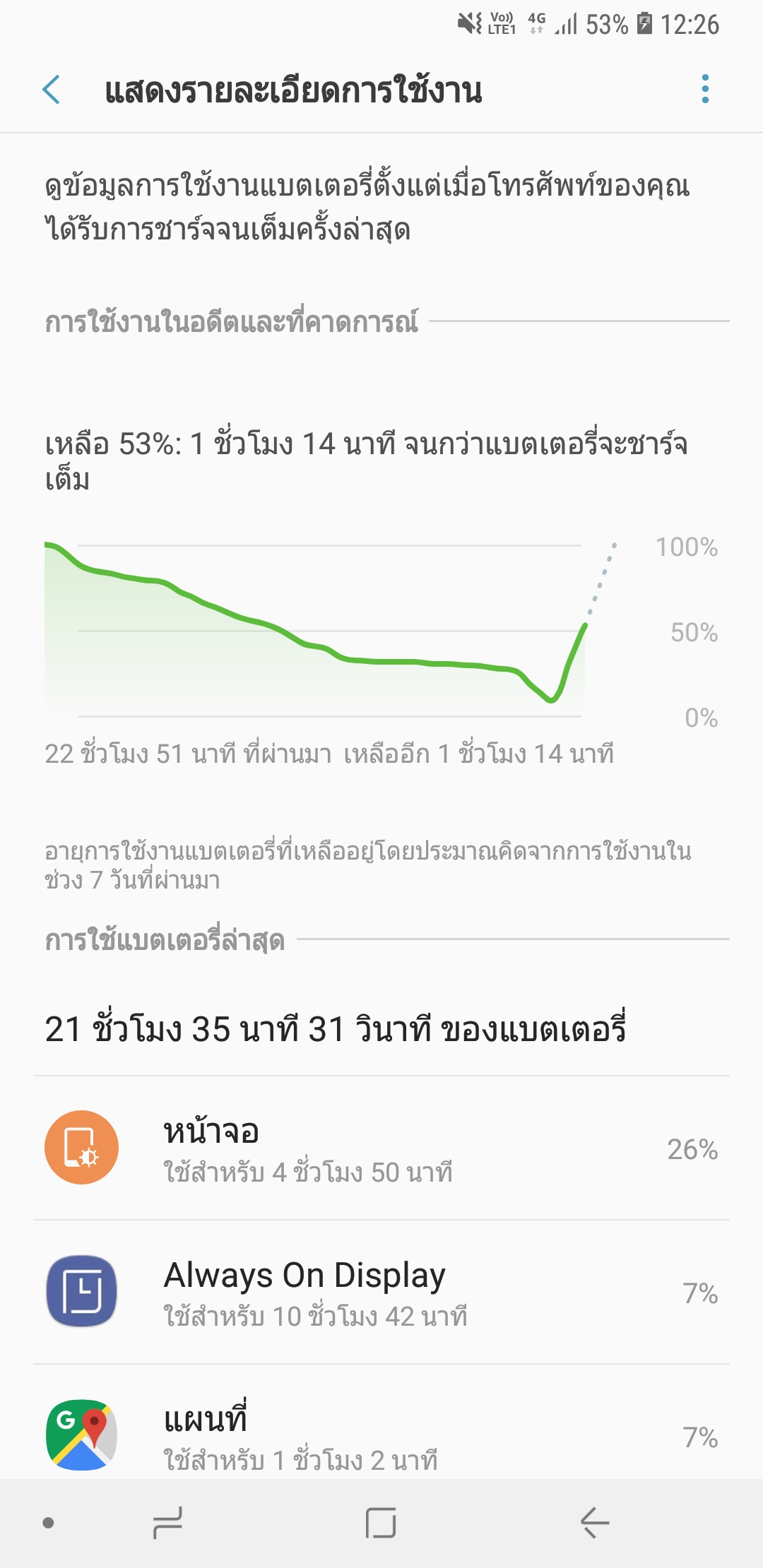Tap the system home button

pos(381,1523)
